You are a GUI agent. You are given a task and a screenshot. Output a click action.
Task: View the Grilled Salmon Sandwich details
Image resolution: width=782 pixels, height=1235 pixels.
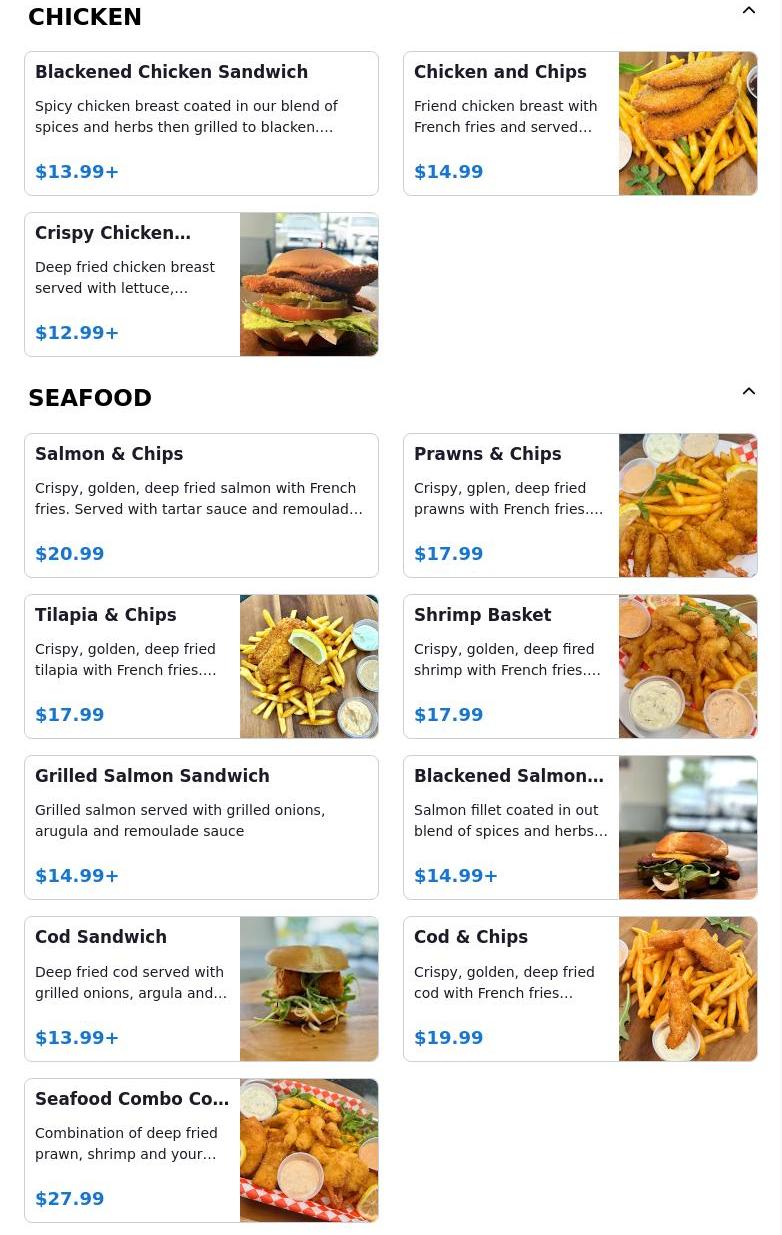pyautogui.click(x=201, y=828)
